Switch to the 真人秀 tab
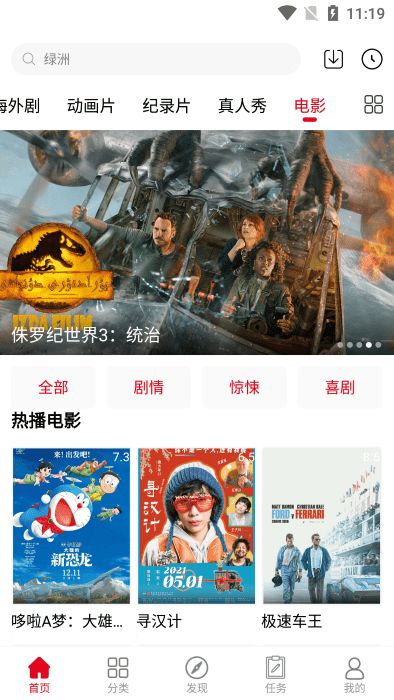This screenshot has height=700, width=394. (x=242, y=106)
